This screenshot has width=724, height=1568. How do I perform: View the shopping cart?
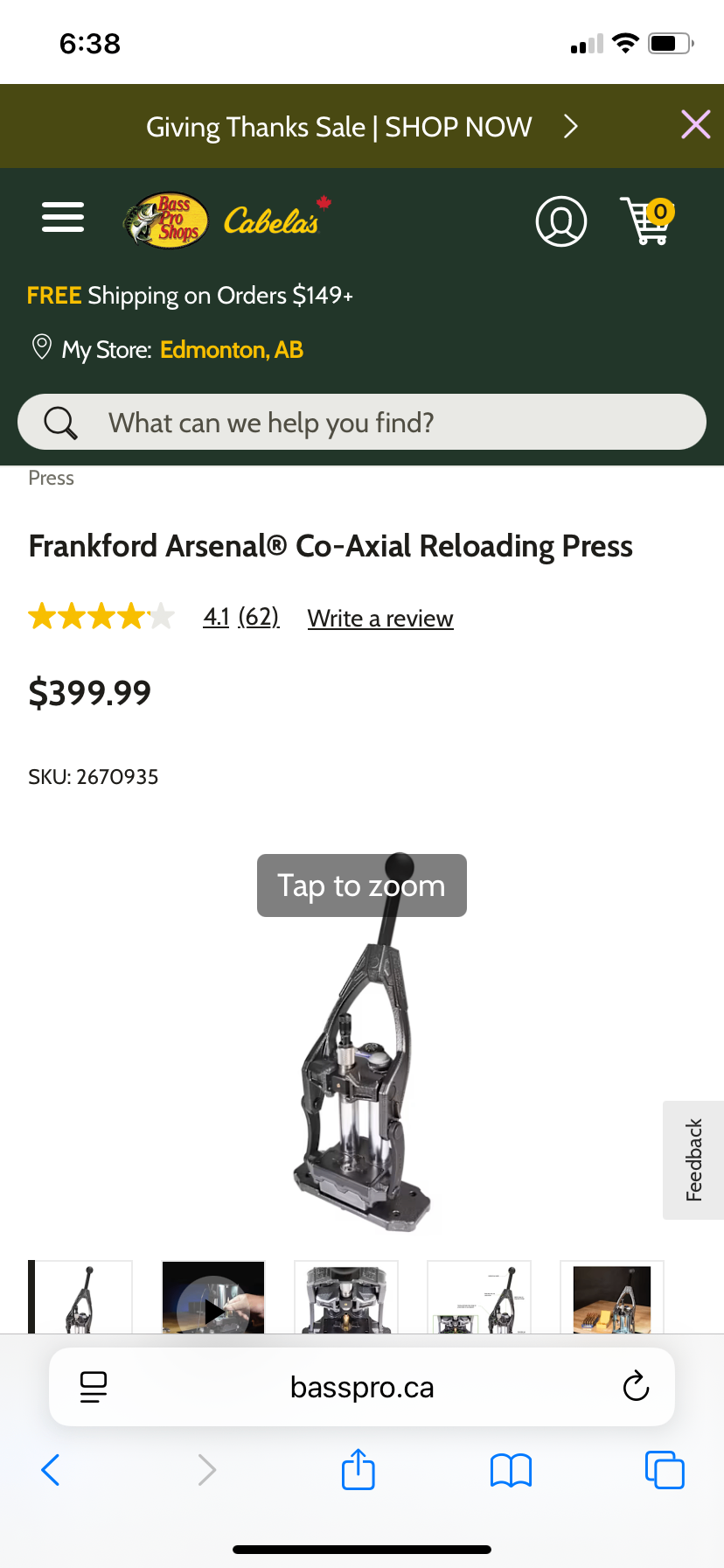[x=648, y=221]
